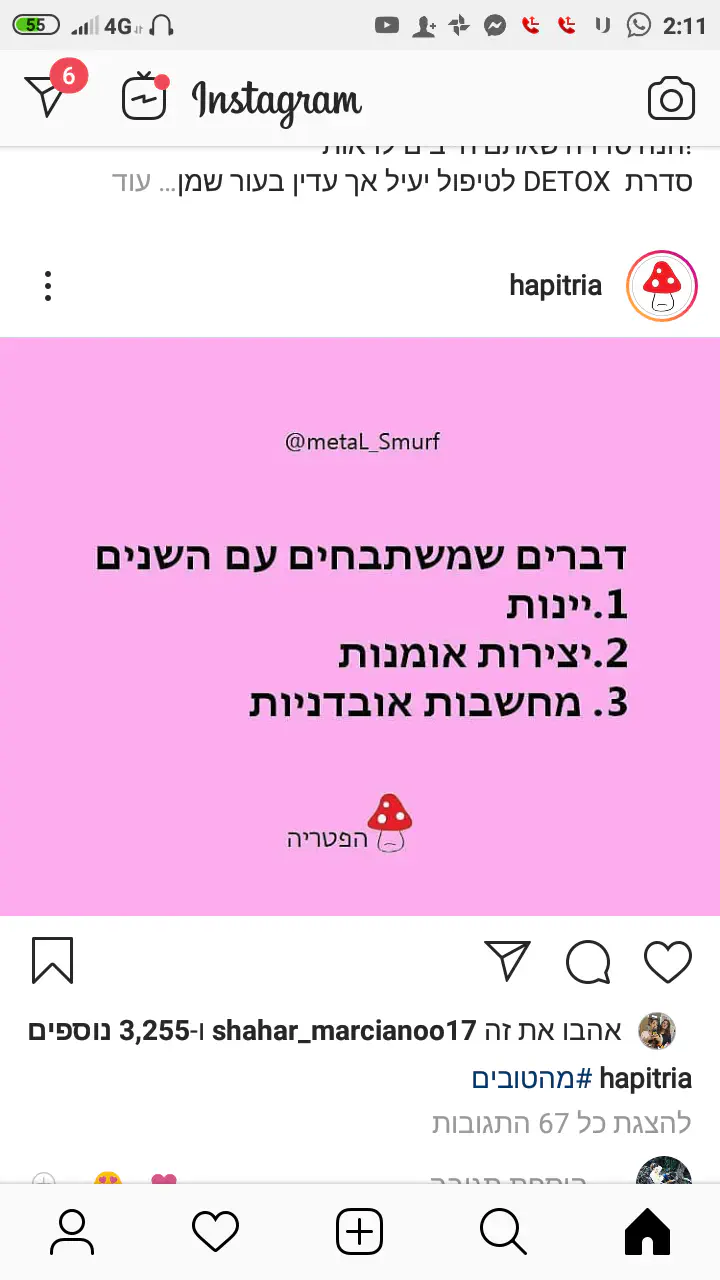View all 67 comments

561,1123
